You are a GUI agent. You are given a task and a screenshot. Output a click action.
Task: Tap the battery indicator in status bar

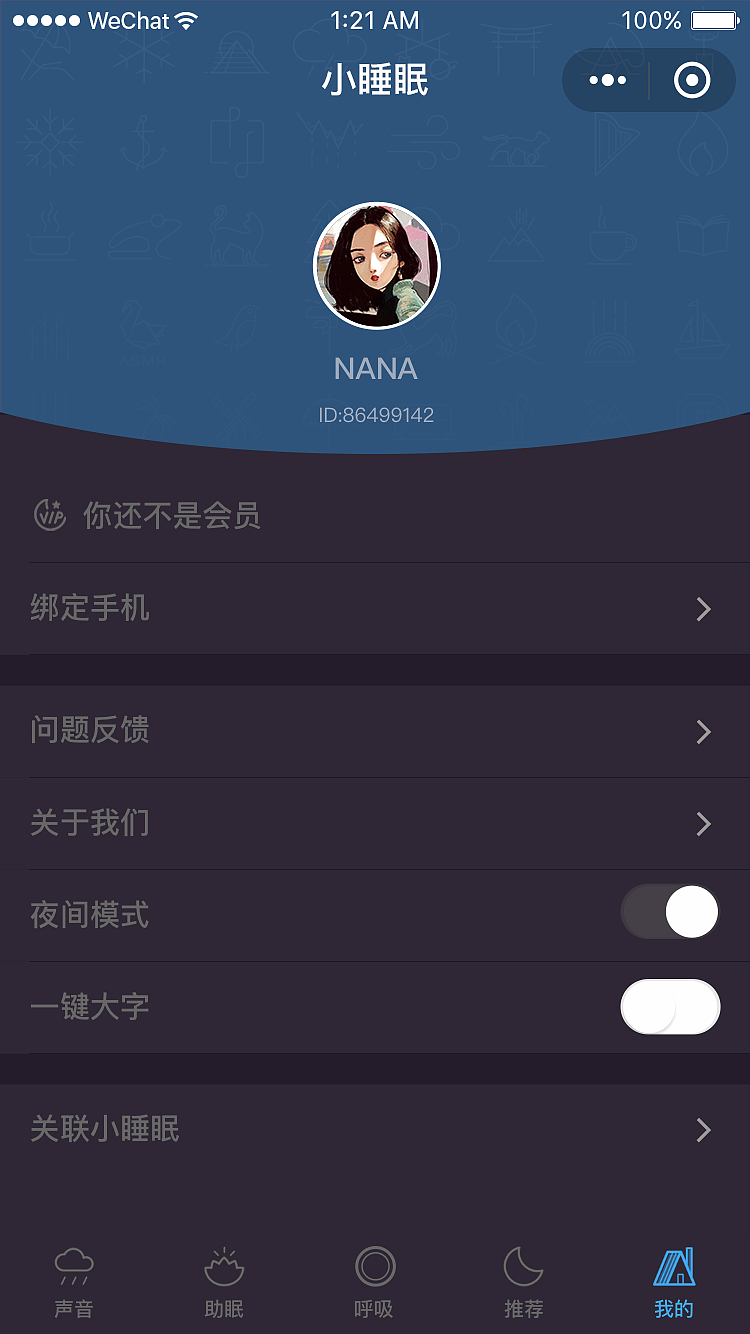tap(713, 19)
